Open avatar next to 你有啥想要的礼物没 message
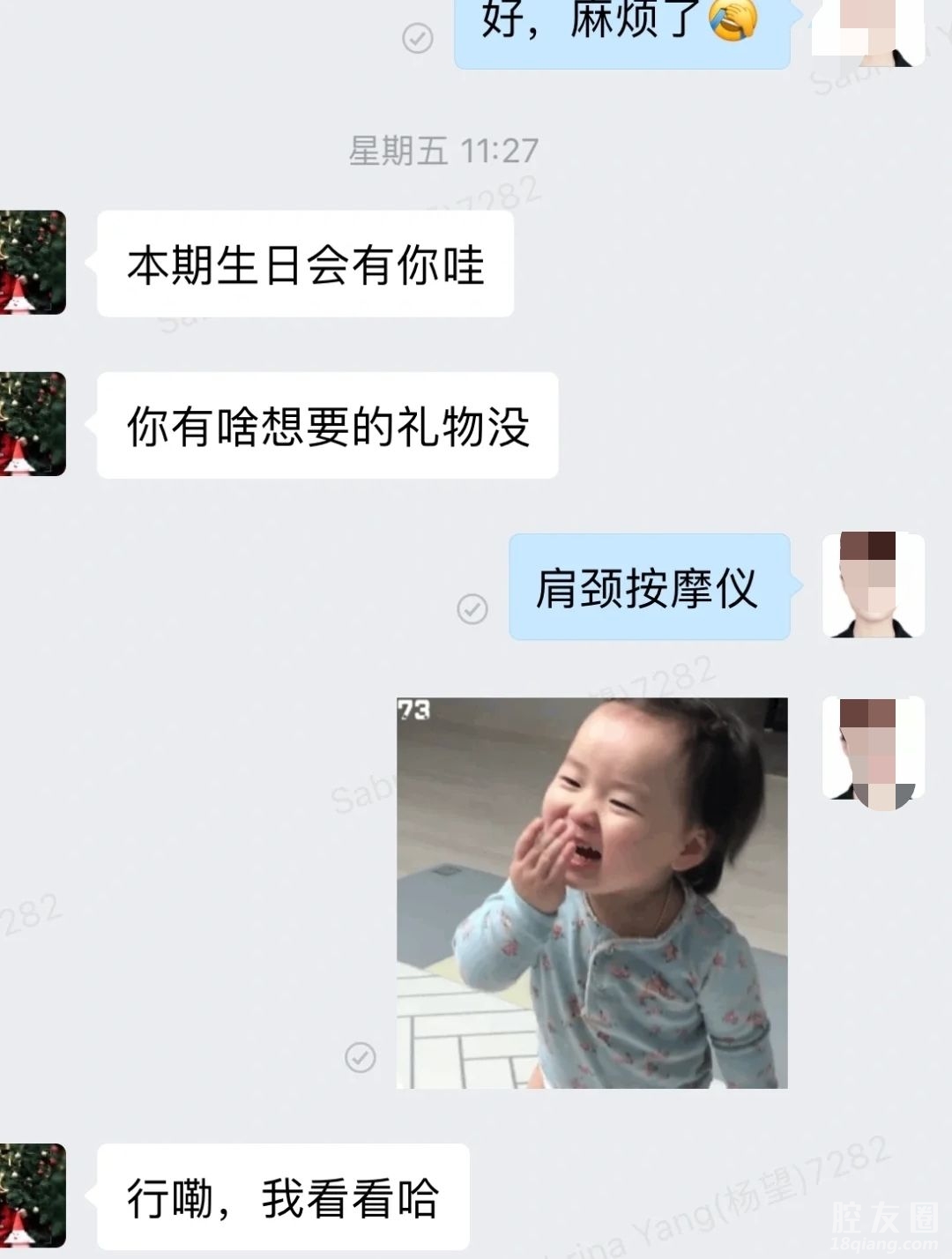952x1259 pixels. [33, 424]
